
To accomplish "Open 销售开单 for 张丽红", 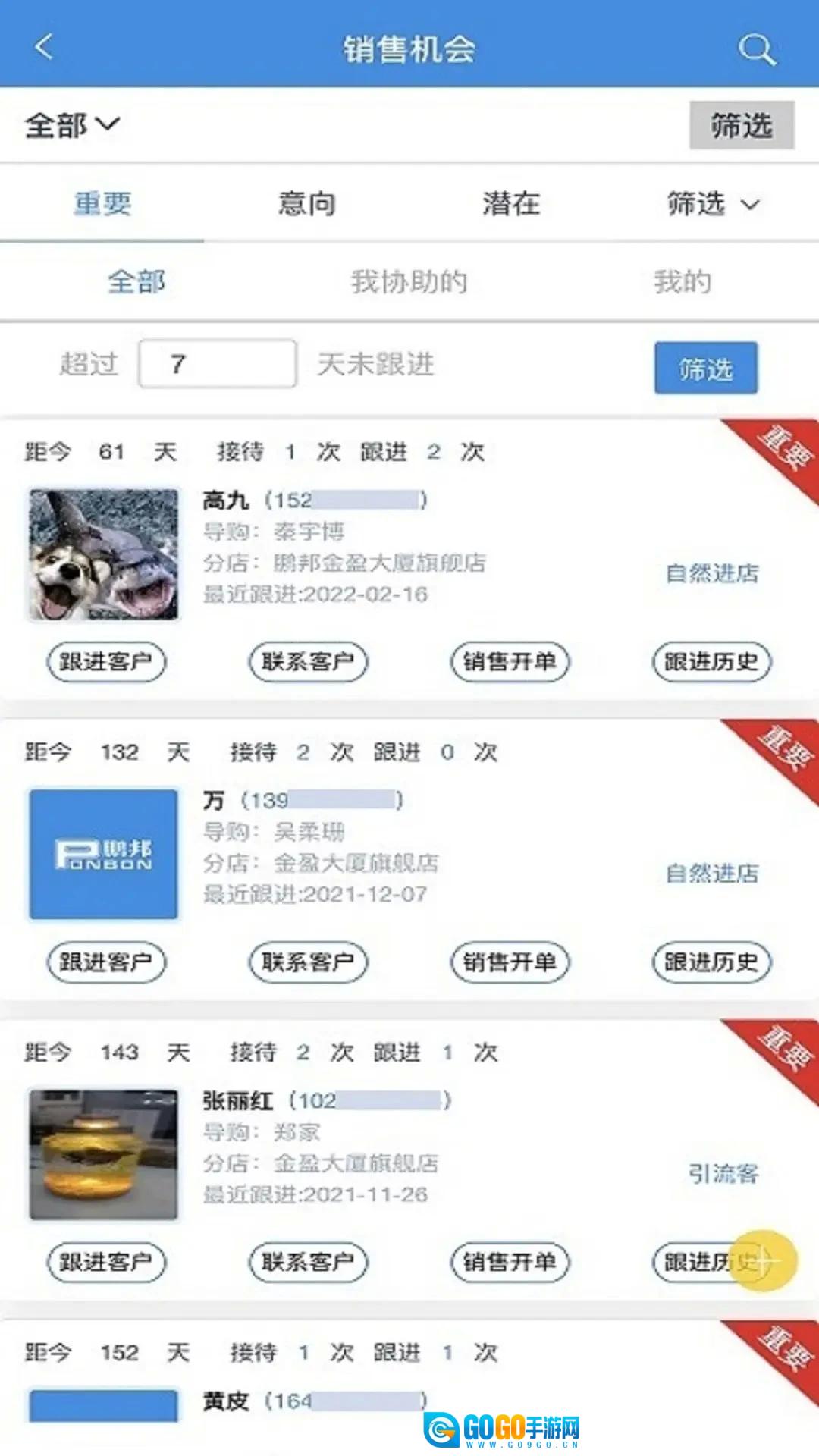I will pos(510,1261).
